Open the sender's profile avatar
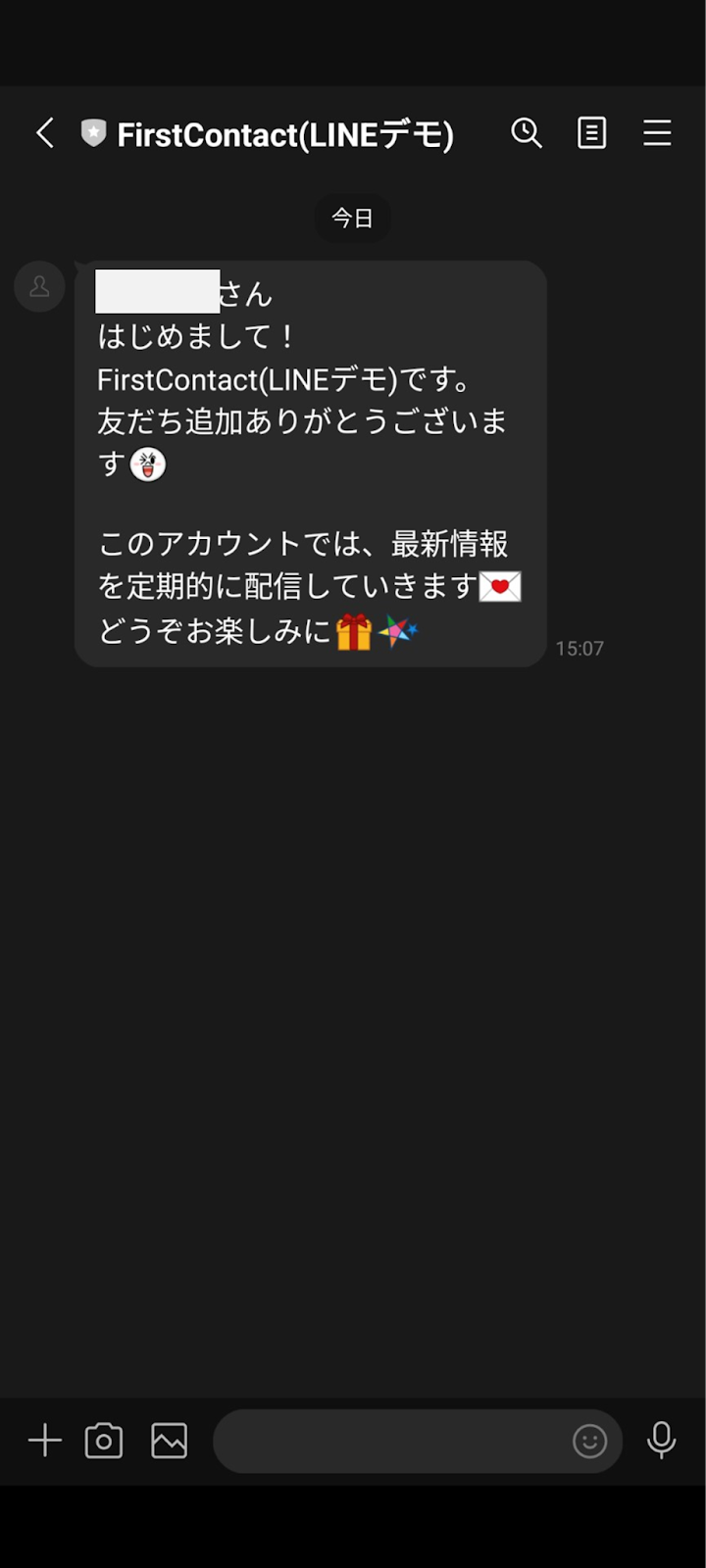Image resolution: width=706 pixels, height=1568 pixels. pos(39,287)
